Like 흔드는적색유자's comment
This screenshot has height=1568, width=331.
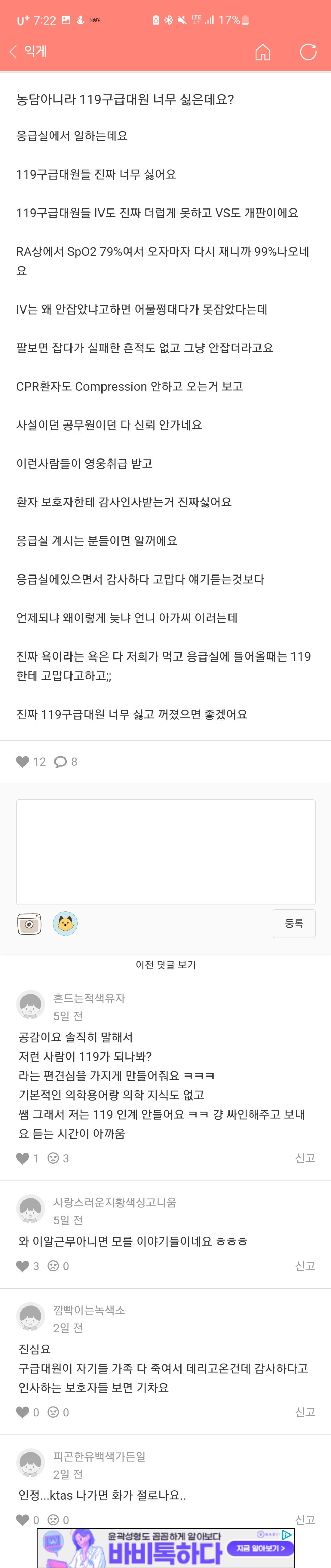coord(22,1158)
